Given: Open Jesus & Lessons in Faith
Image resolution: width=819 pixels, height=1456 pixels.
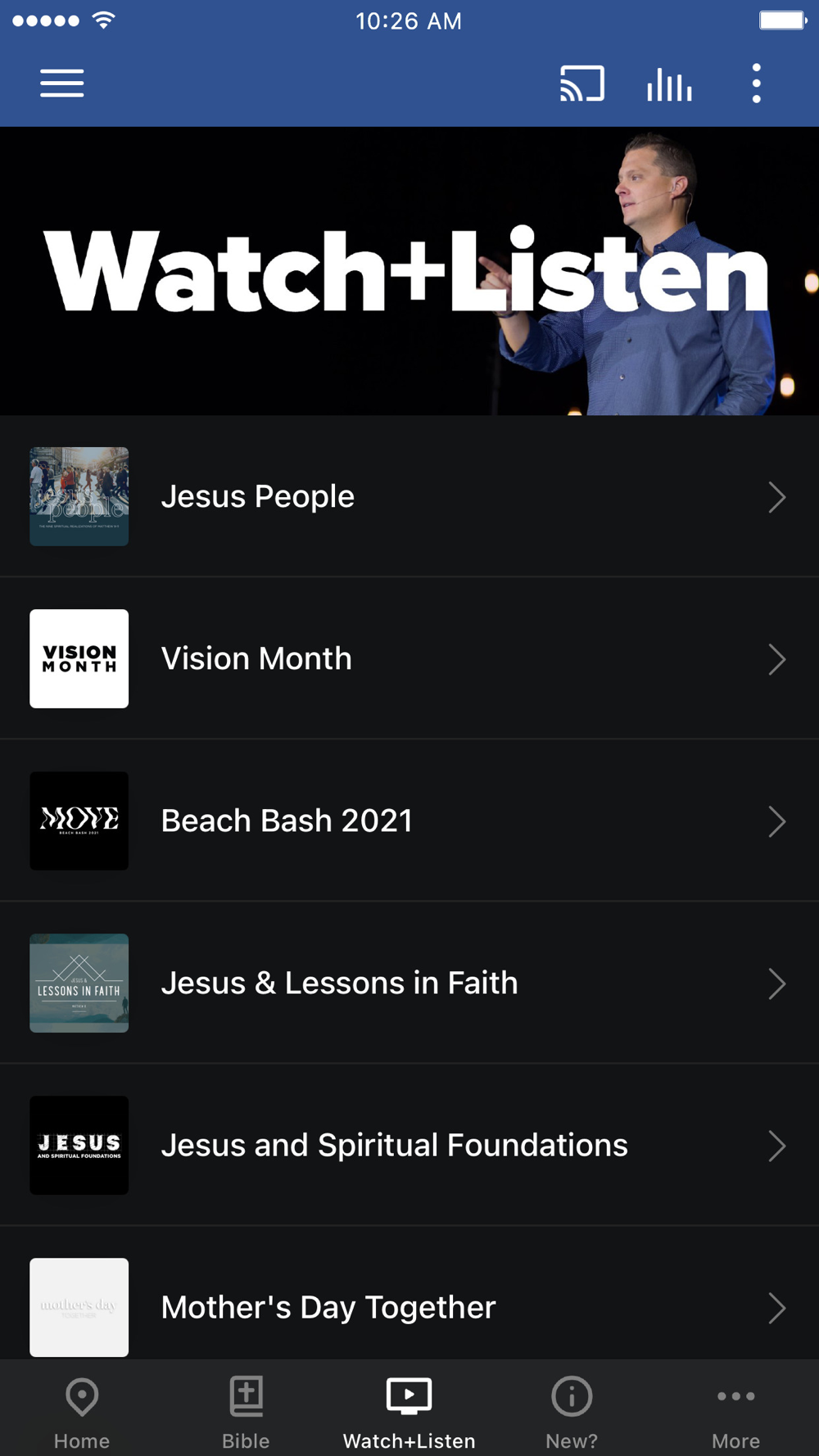Looking at the screenshot, I should pyautogui.click(x=409, y=983).
